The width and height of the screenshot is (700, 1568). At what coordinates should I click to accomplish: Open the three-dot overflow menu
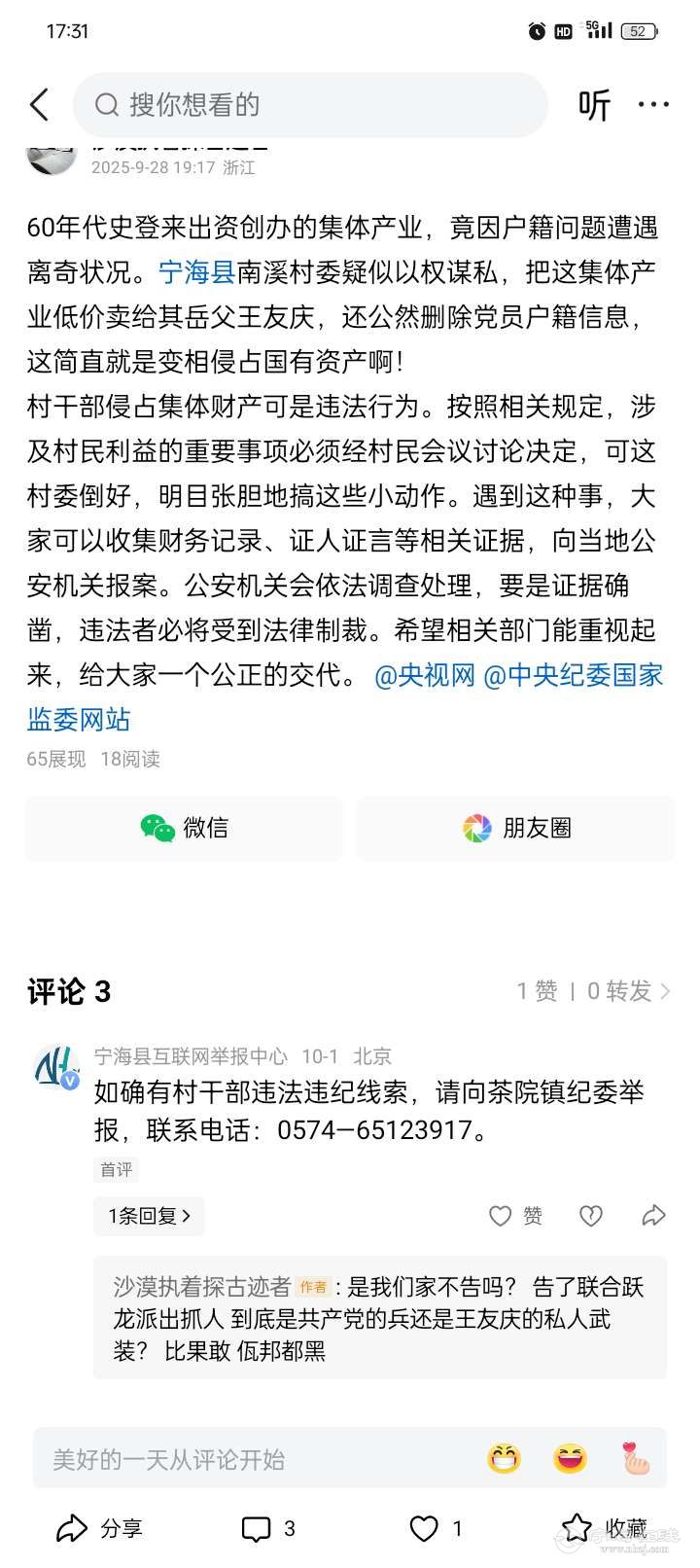pos(653,105)
